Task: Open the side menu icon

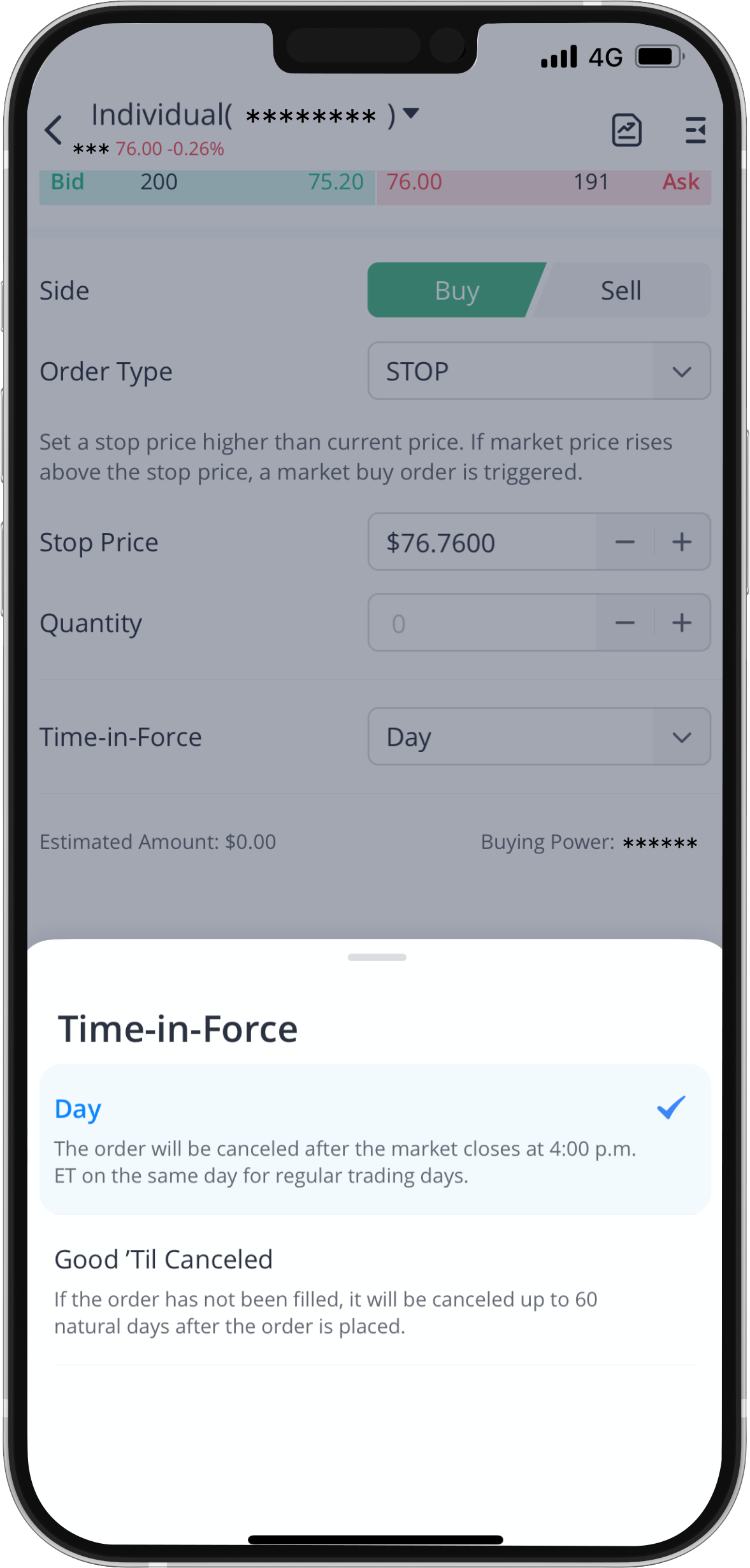Action: click(695, 131)
